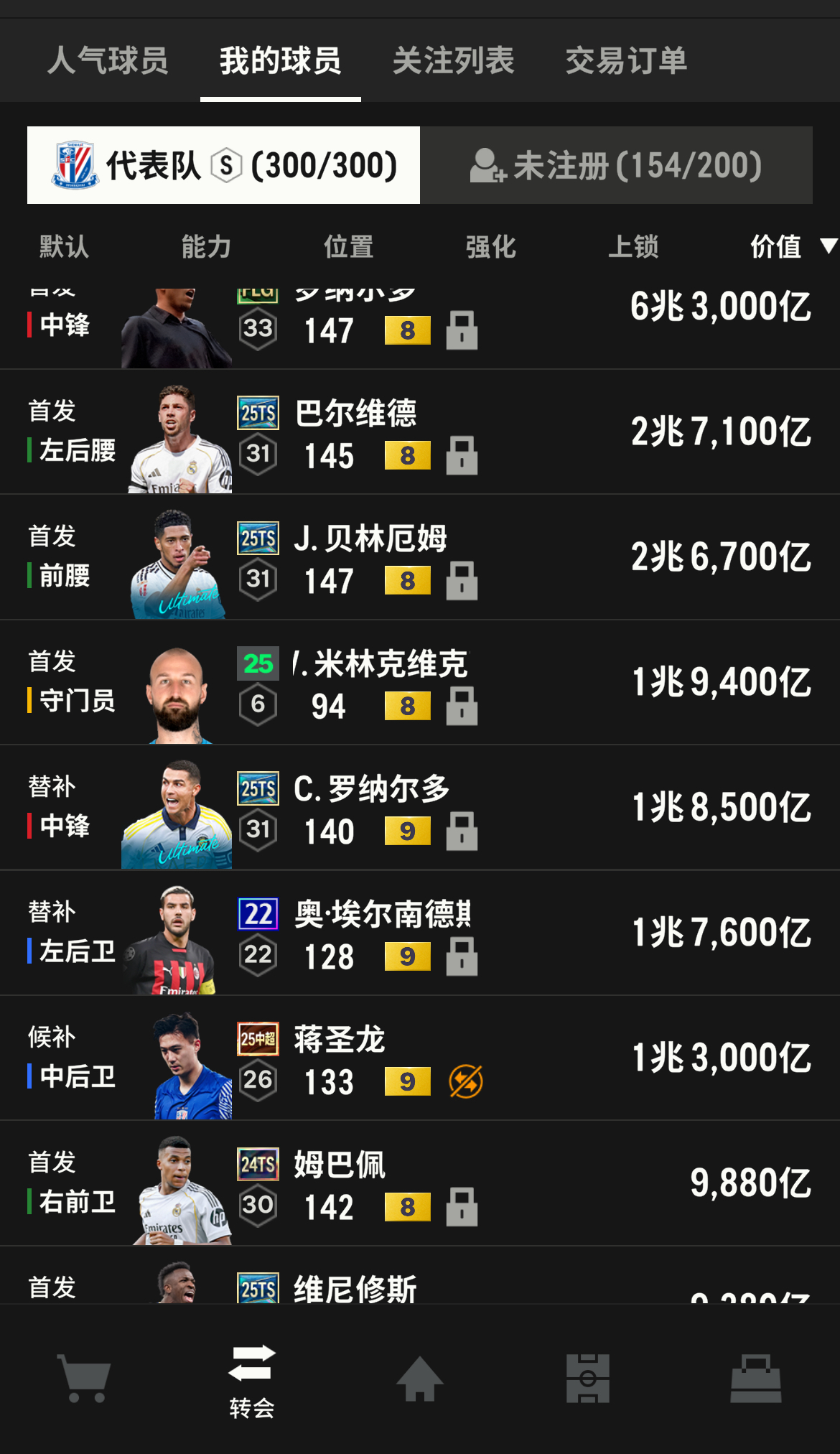Sort players by 位置

coord(348,247)
